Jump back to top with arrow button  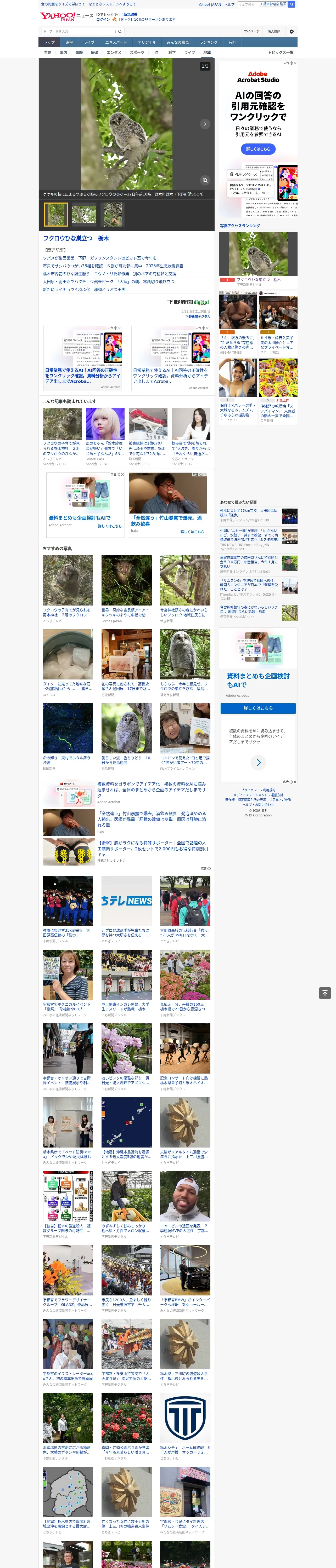pyautogui.click(x=325, y=993)
